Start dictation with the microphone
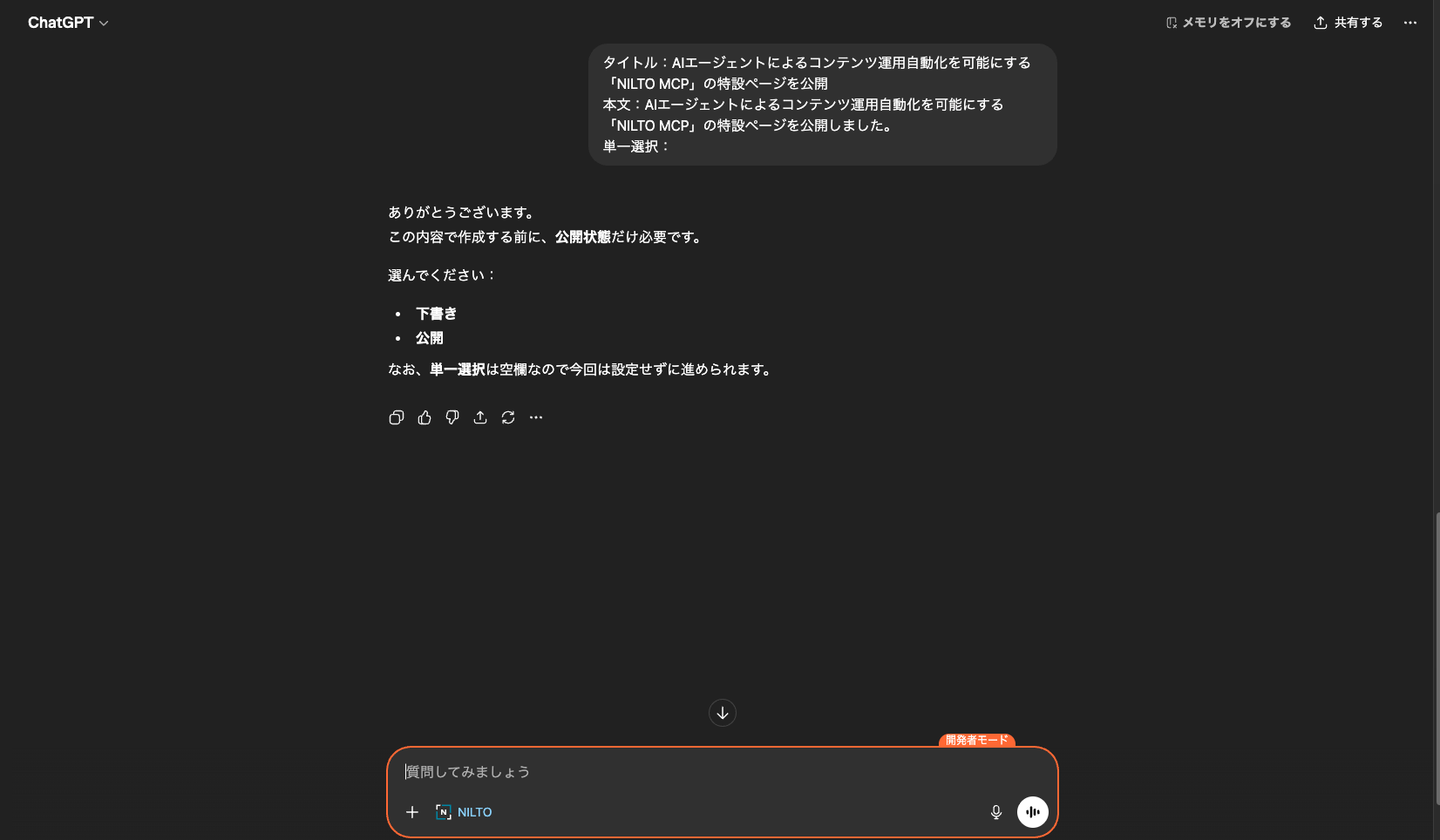This screenshot has height=840, width=1440. point(996,812)
